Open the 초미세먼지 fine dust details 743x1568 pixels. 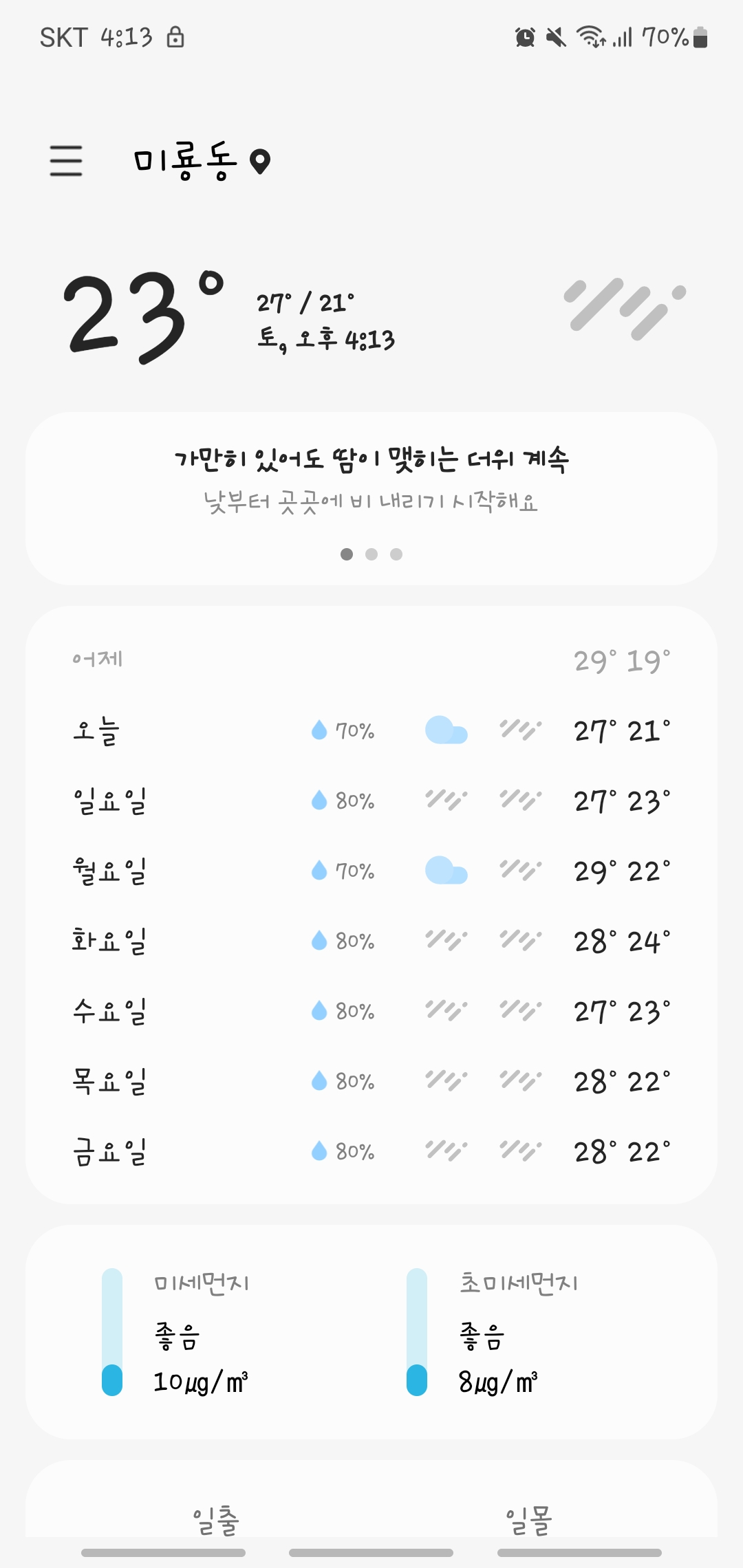(517, 1333)
